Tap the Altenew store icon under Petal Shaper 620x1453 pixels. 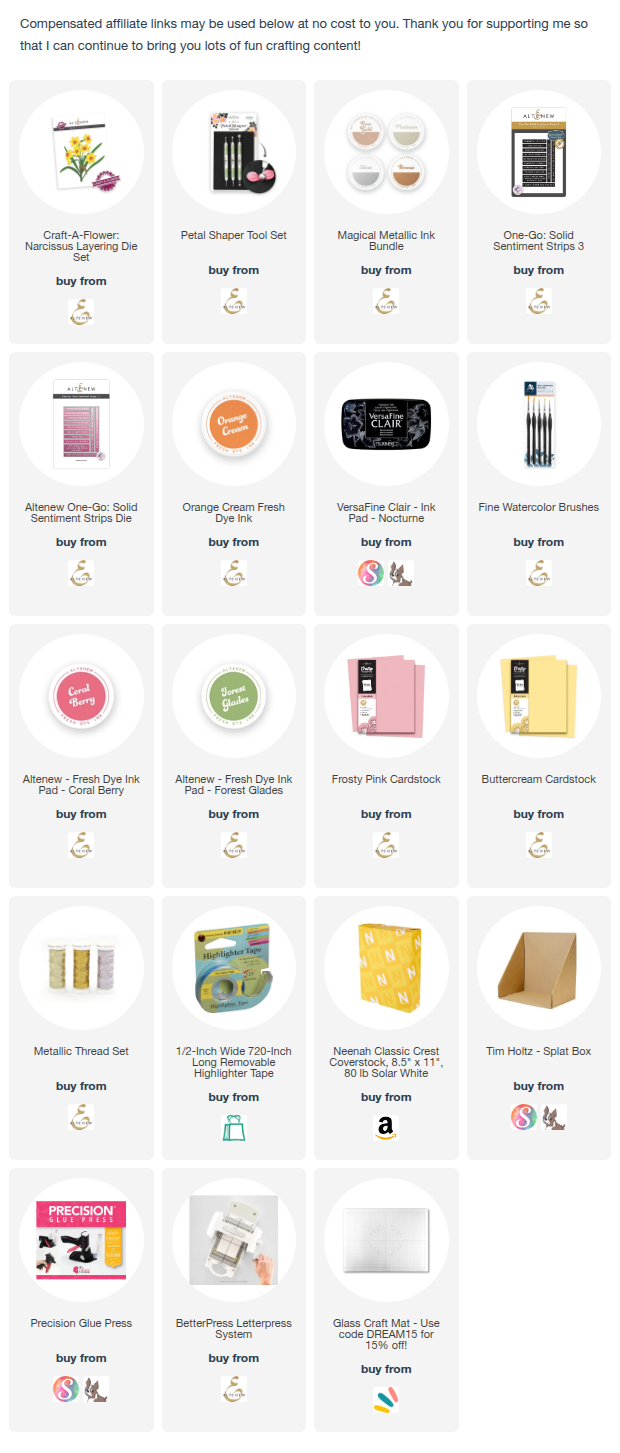[233, 301]
